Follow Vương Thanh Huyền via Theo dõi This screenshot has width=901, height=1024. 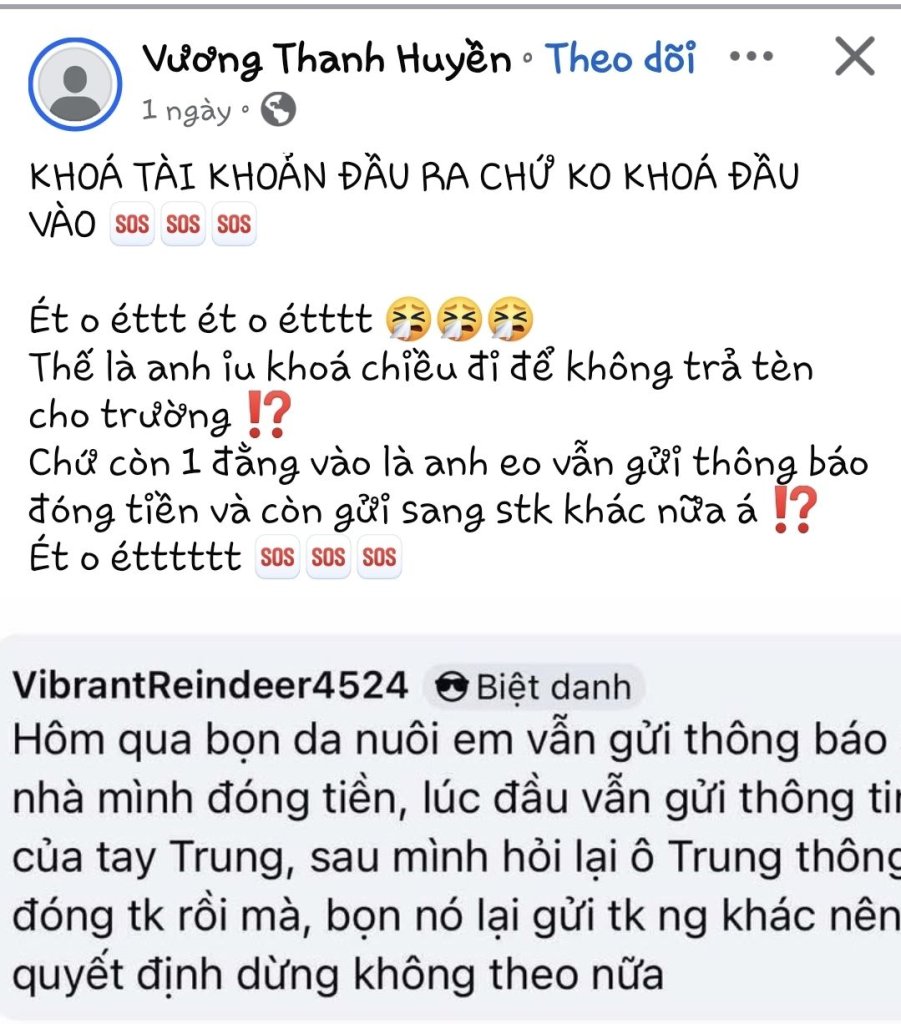pos(619,60)
